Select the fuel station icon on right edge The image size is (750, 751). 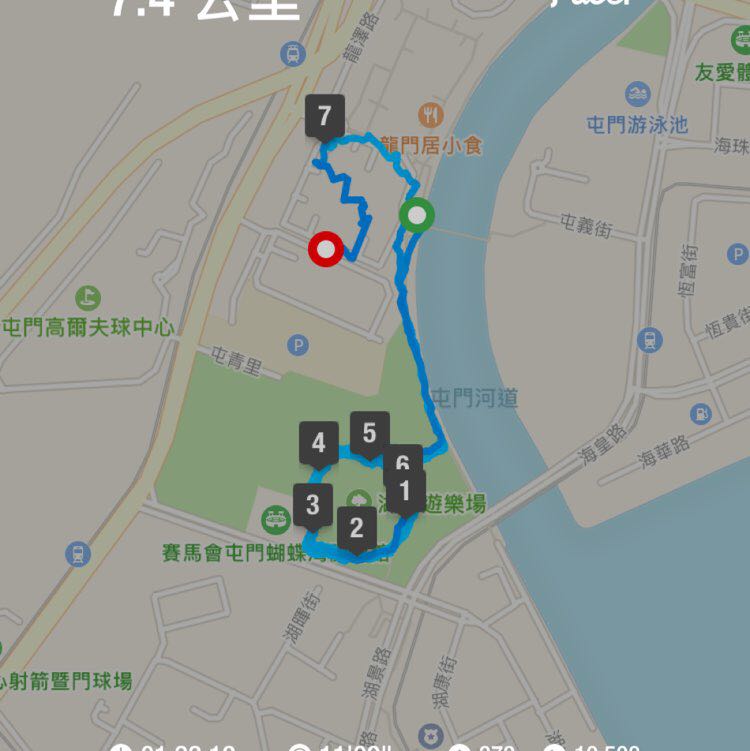(x=700, y=413)
